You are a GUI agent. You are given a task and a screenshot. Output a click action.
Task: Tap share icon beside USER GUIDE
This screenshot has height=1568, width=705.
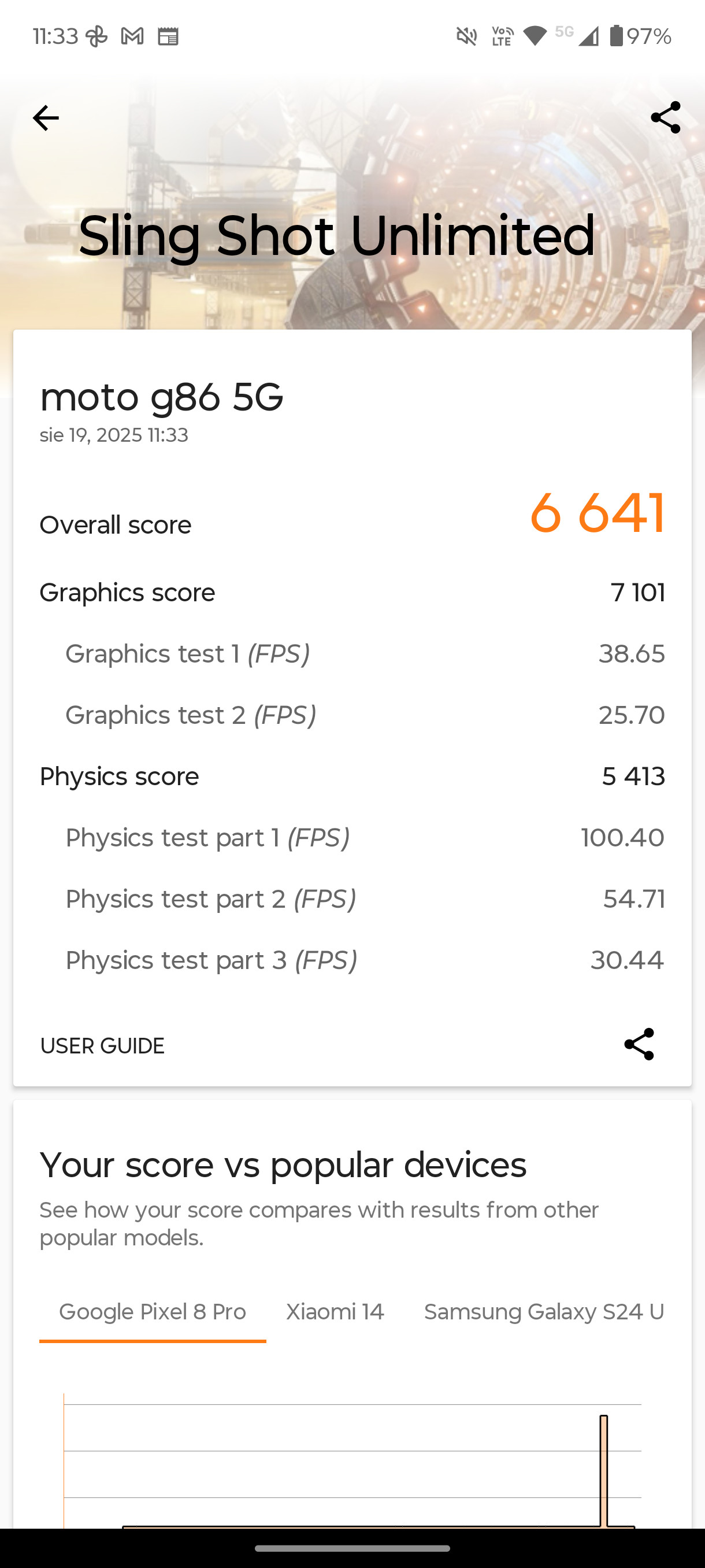(x=639, y=1045)
